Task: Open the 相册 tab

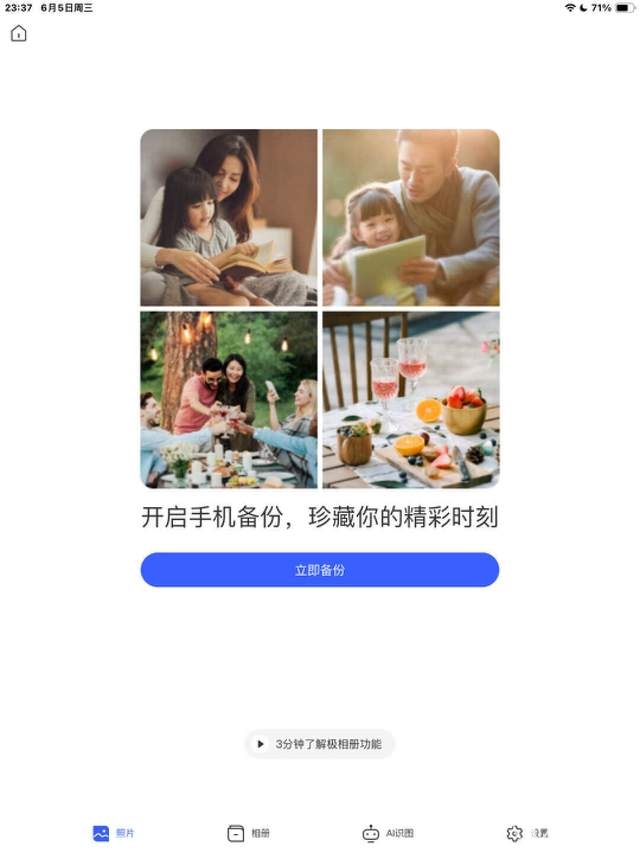Action: (248, 833)
